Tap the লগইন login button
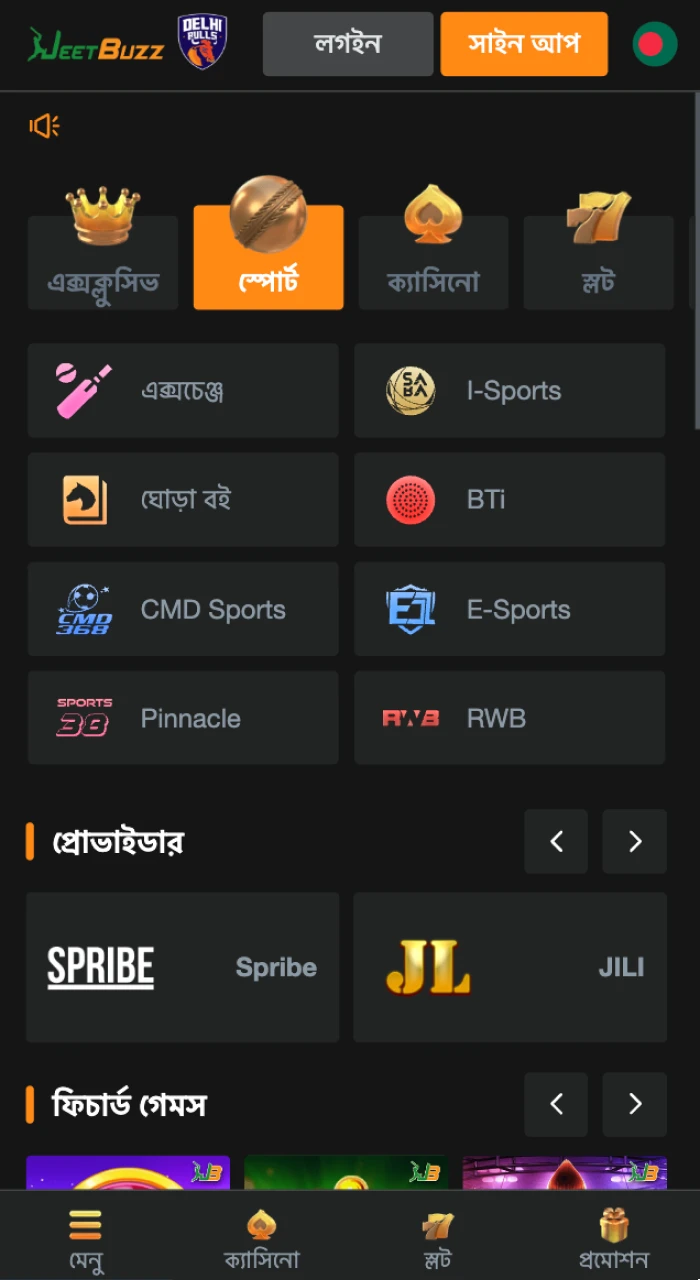This screenshot has height=1280, width=700. point(347,44)
